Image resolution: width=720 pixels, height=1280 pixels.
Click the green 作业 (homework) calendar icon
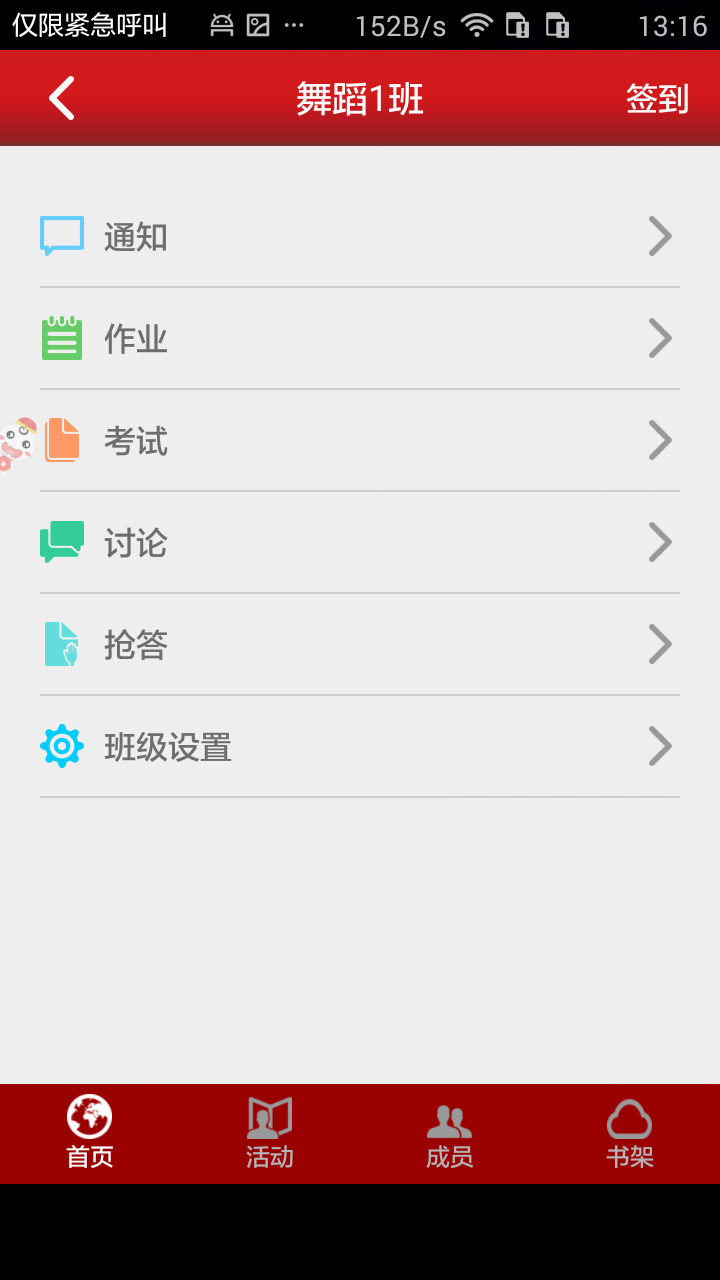(x=61, y=338)
